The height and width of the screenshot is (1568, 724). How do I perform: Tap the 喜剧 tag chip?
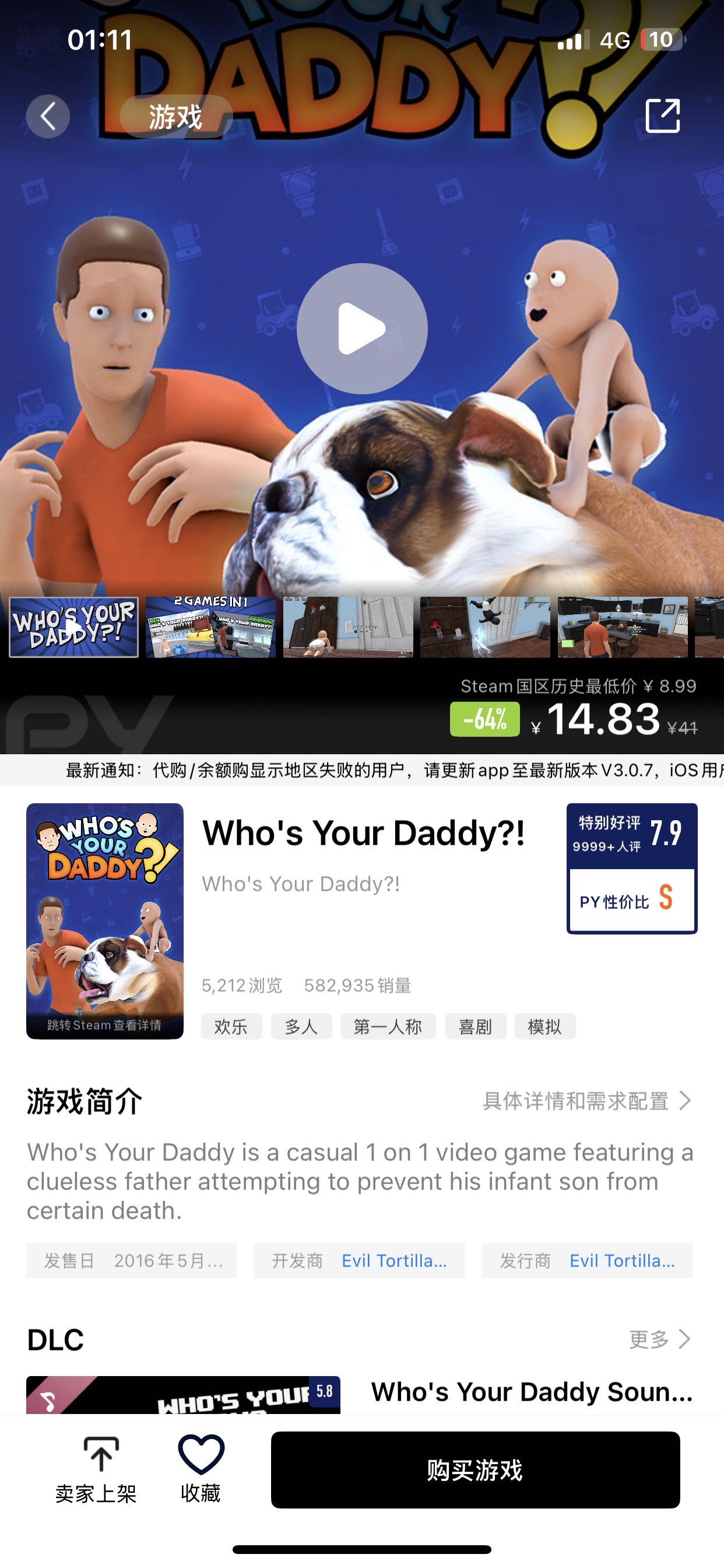click(475, 1027)
